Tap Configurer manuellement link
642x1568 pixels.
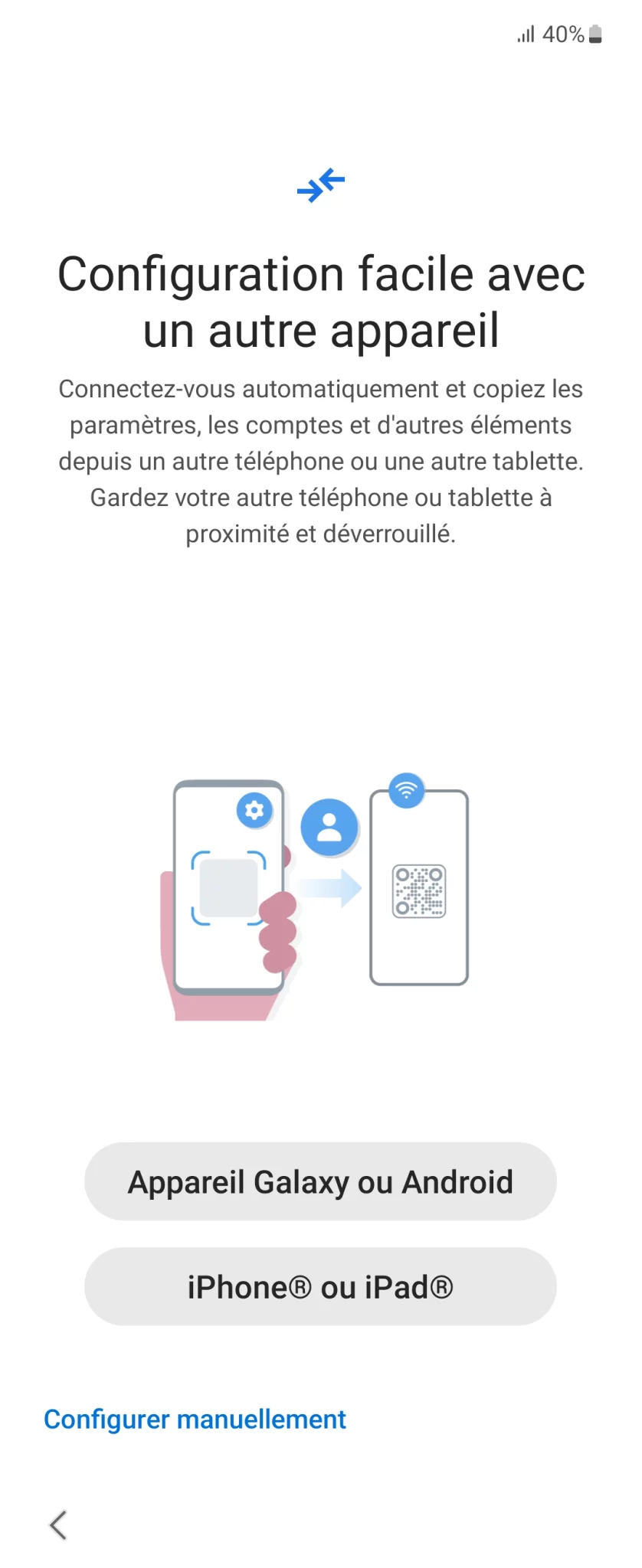click(x=195, y=1419)
